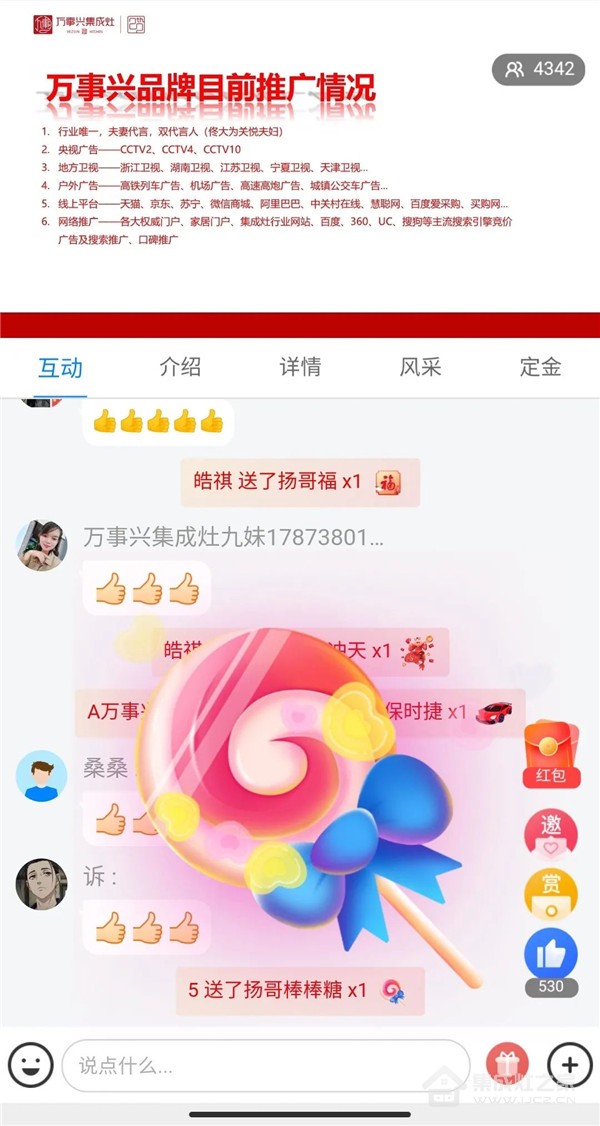Tap the 邀 invite button
The height and width of the screenshot is (1126, 600).
point(551,833)
